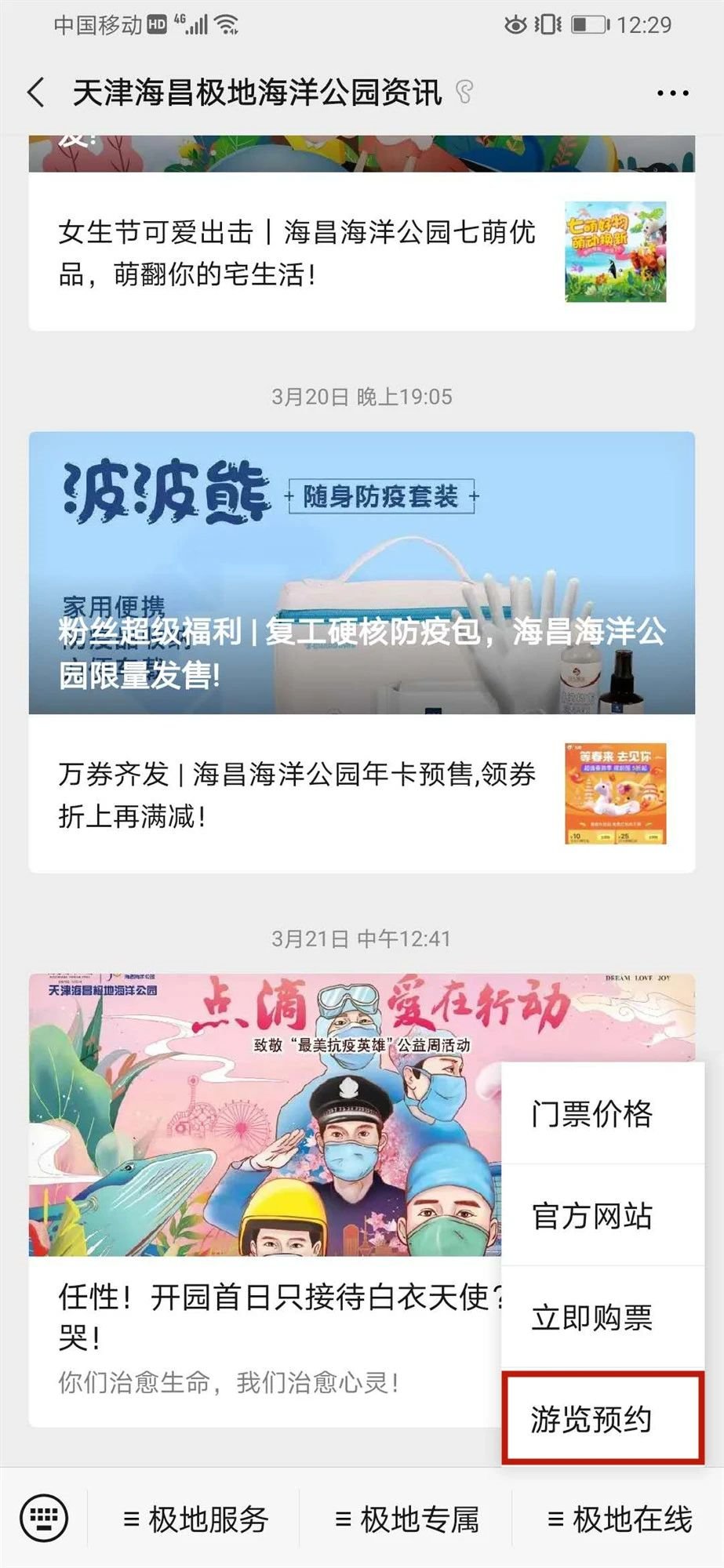
Task: Open the 极地服务 bottom menu
Action: tap(196, 1519)
